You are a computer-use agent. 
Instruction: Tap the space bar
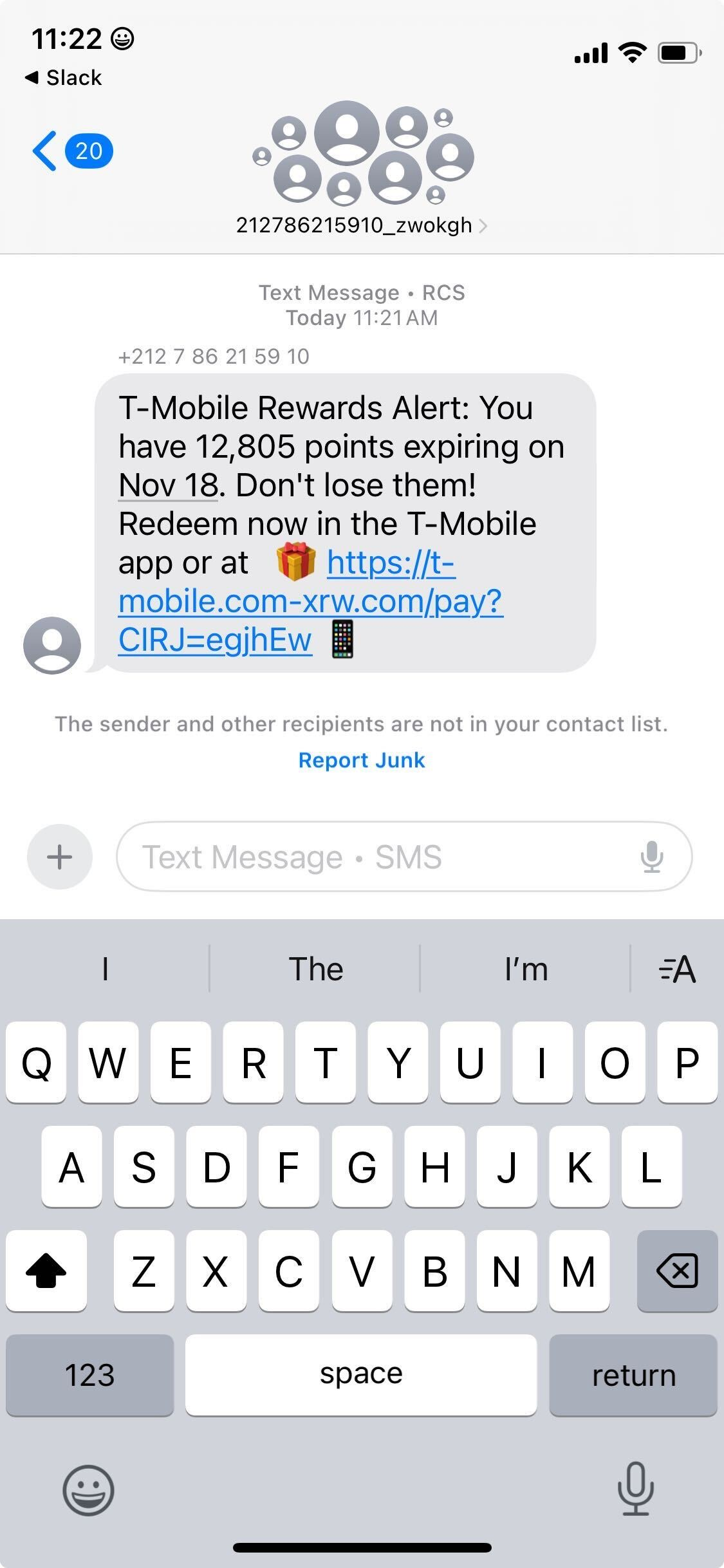point(361,1375)
